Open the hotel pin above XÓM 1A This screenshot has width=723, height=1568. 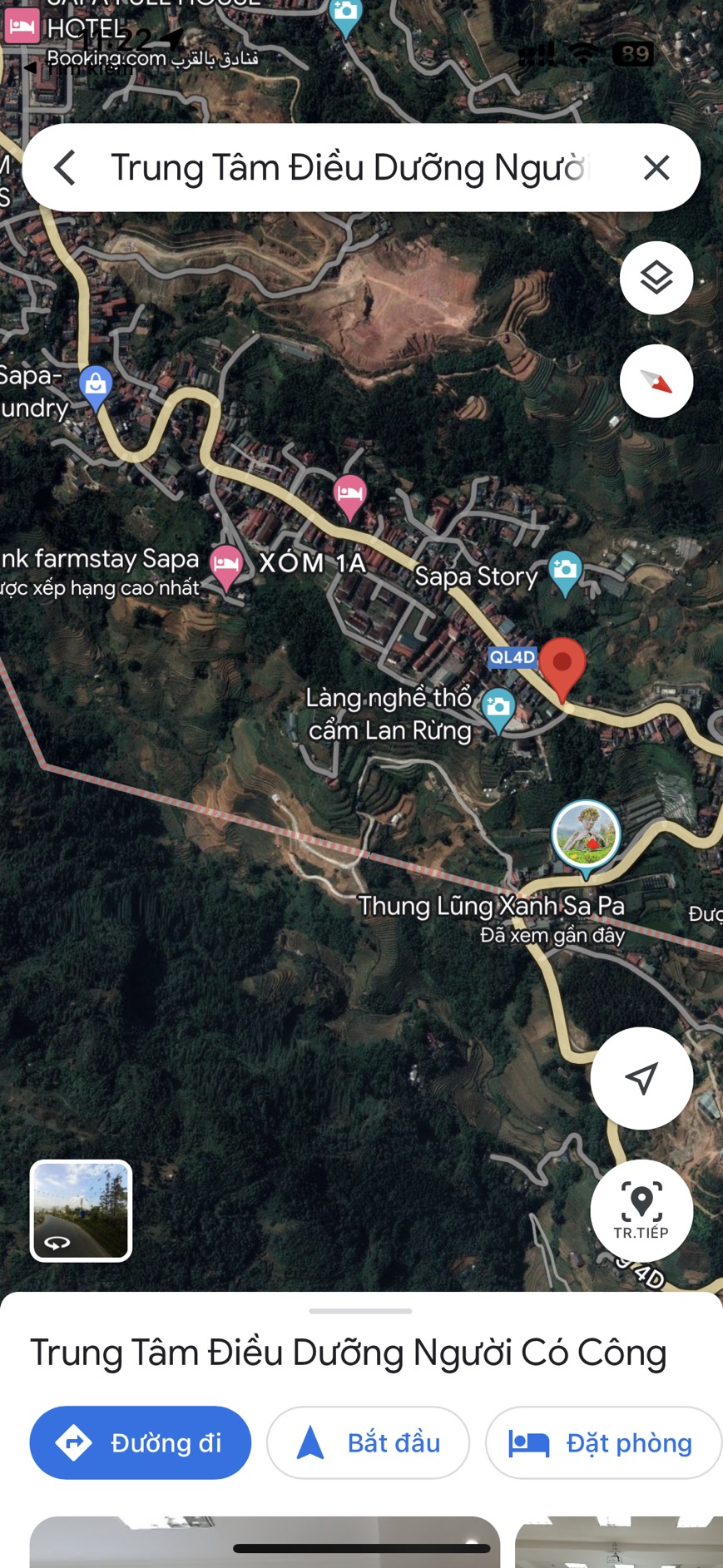click(350, 494)
